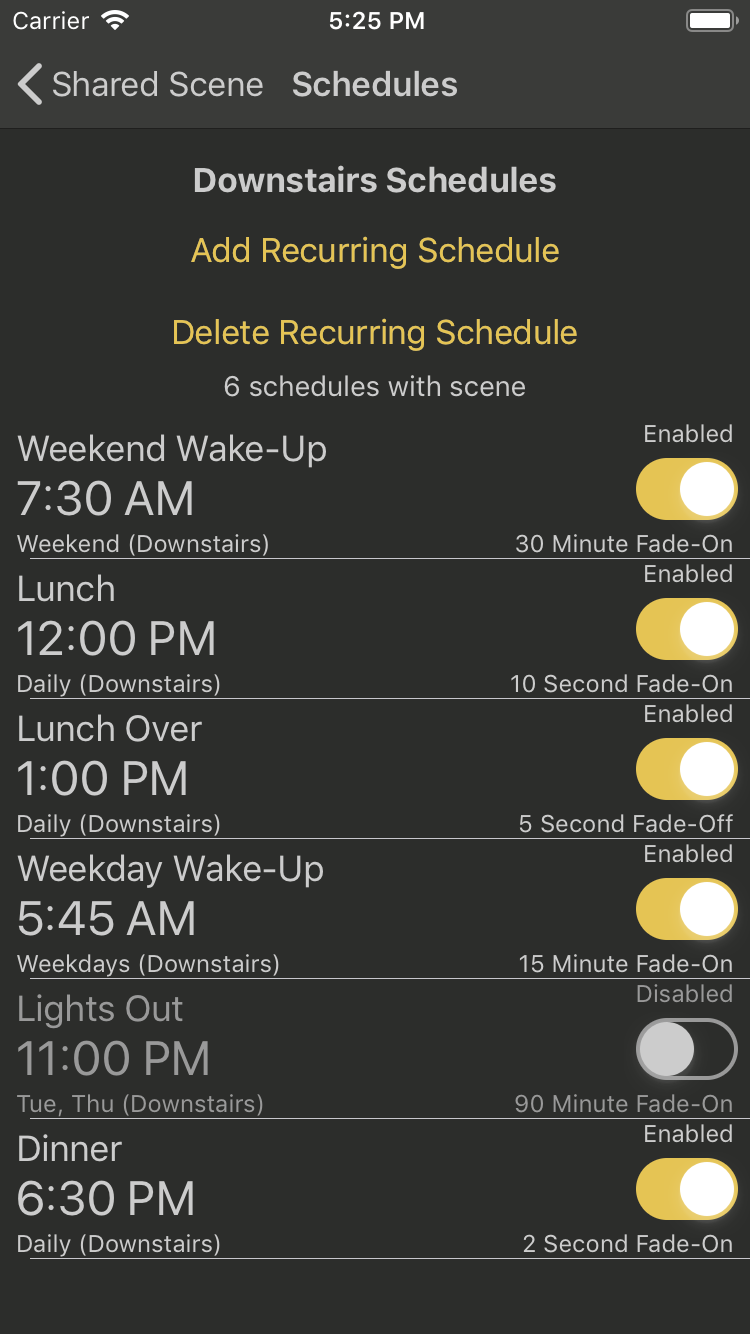
Task: Open the Lights Out 11:00 PM schedule
Action: pyautogui.click(x=375, y=1049)
